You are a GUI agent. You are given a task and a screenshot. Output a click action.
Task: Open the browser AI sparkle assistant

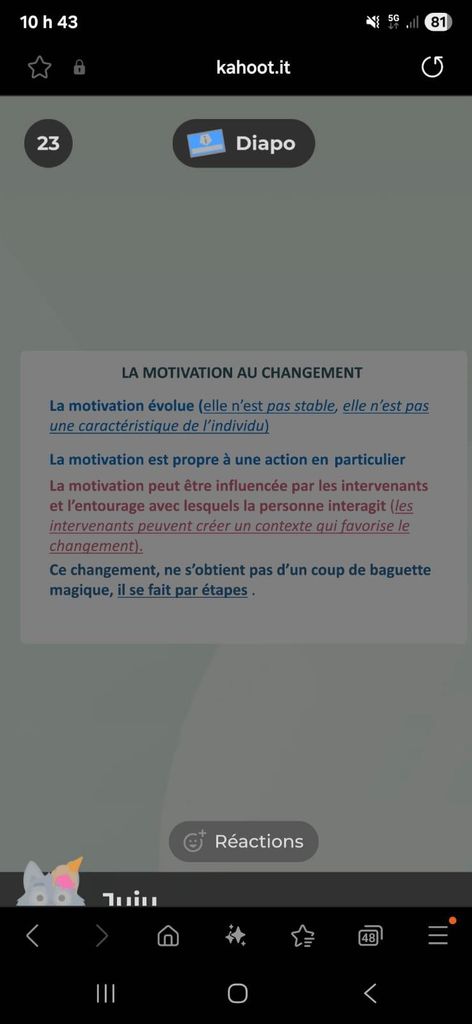click(x=235, y=936)
